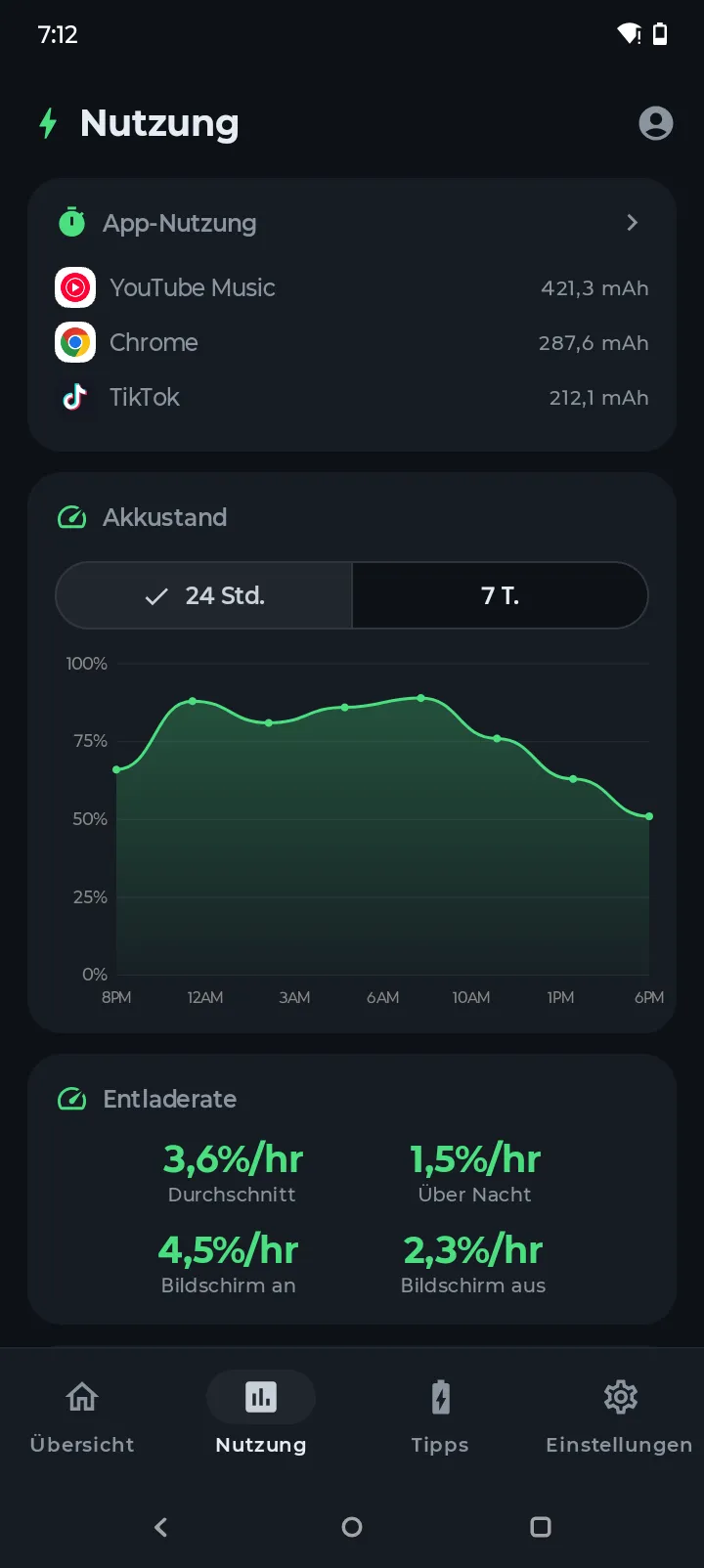Viewport: 704px width, 1568px height.
Task: Click the Chrome app icon
Action: 75,342
